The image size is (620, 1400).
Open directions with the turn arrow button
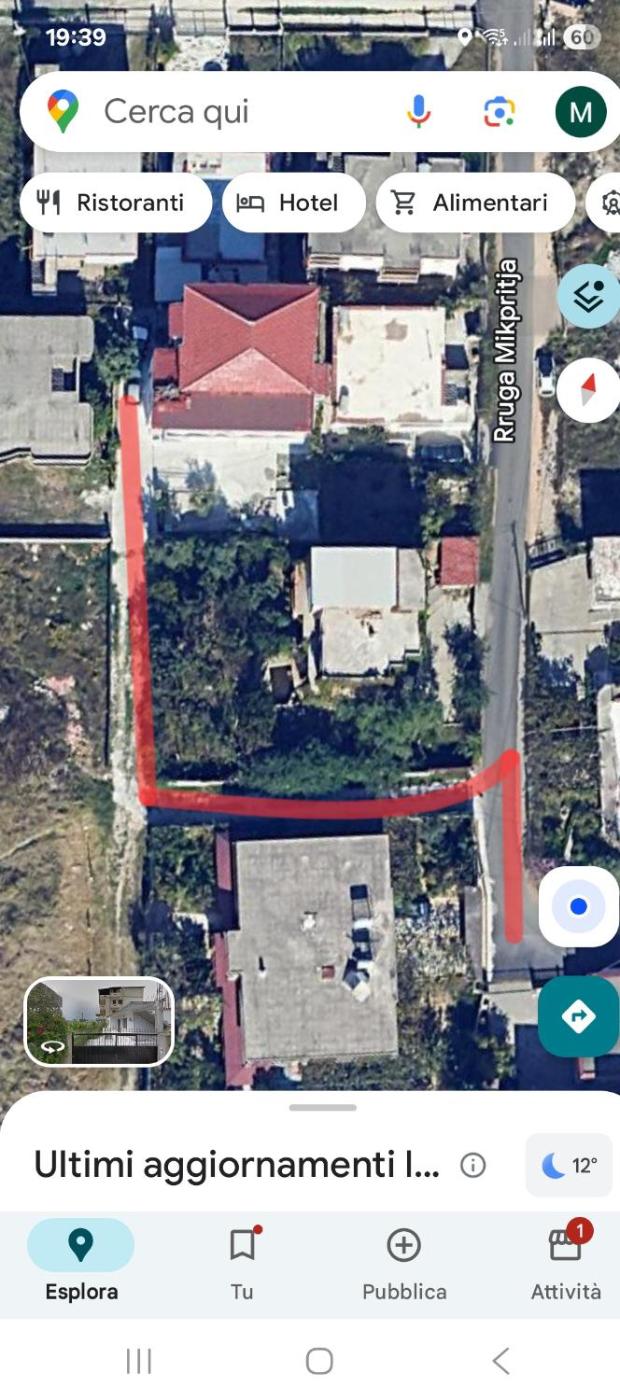click(578, 1017)
